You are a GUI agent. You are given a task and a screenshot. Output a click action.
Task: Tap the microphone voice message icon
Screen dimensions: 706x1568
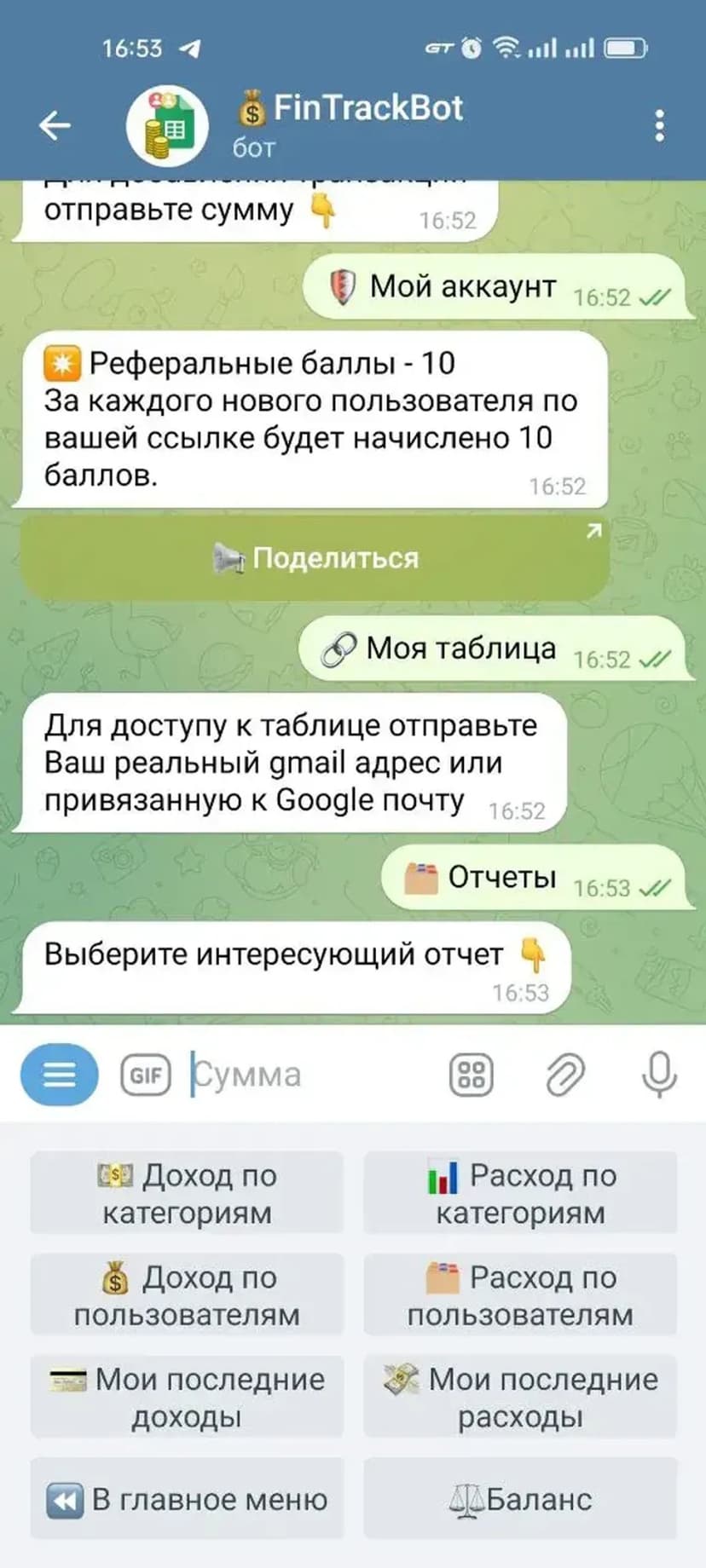click(x=658, y=1075)
